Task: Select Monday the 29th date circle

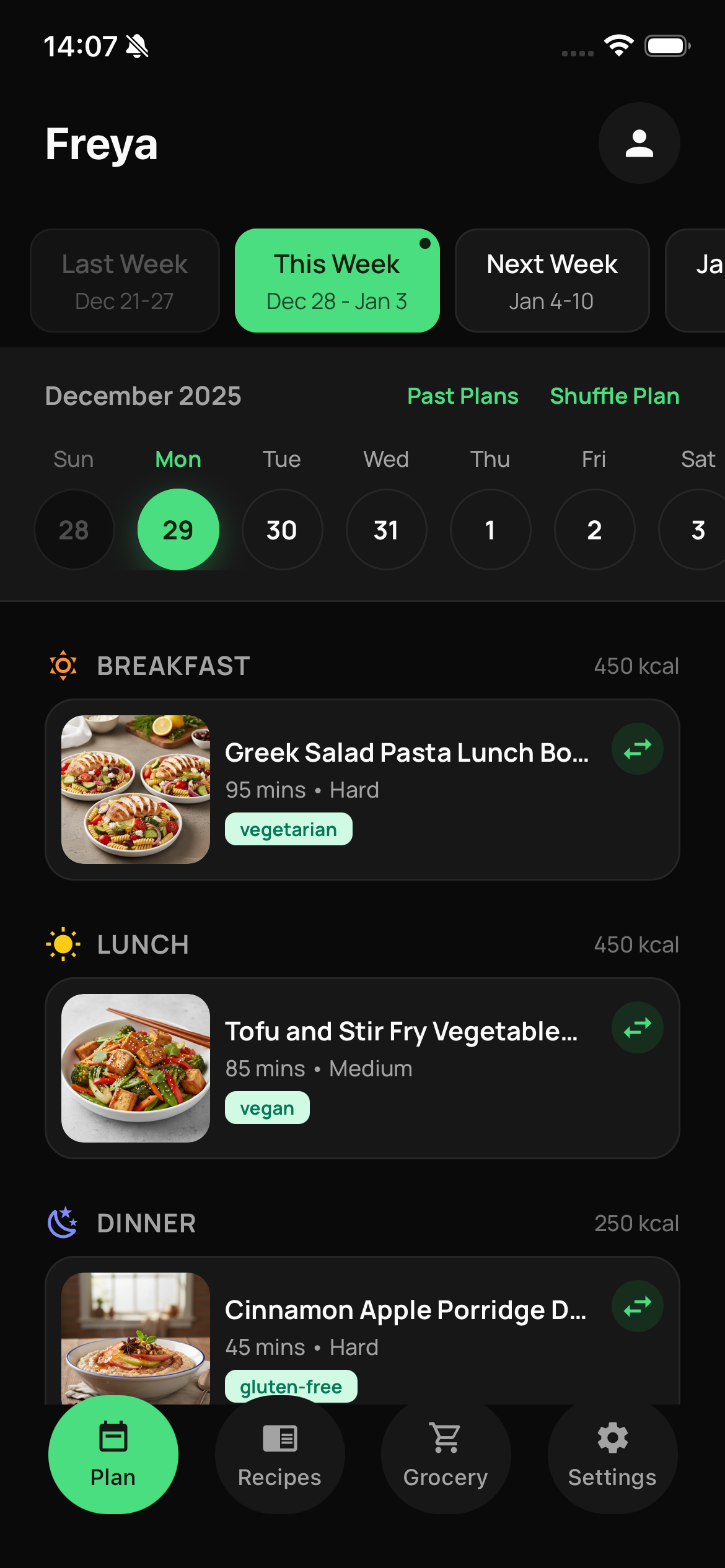Action: (178, 530)
